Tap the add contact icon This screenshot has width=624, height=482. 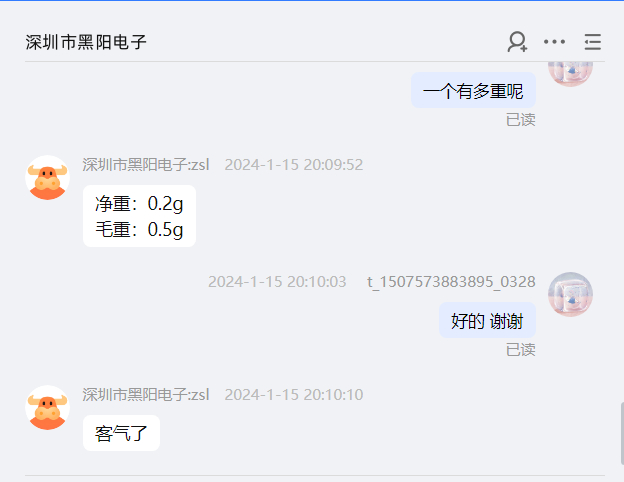517,42
